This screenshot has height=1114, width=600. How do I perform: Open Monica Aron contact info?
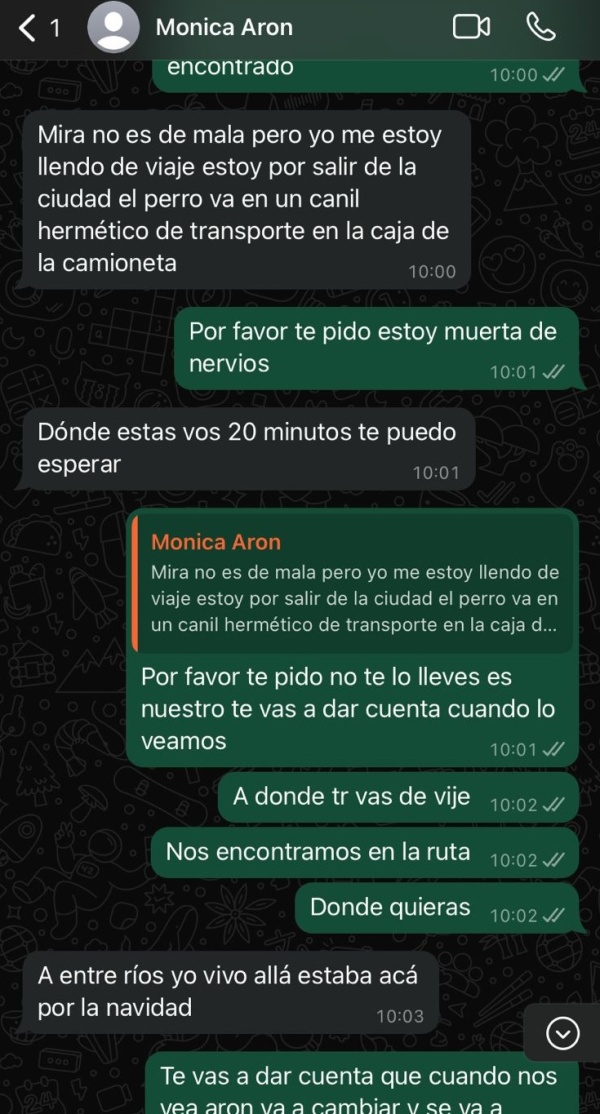[x=224, y=28]
